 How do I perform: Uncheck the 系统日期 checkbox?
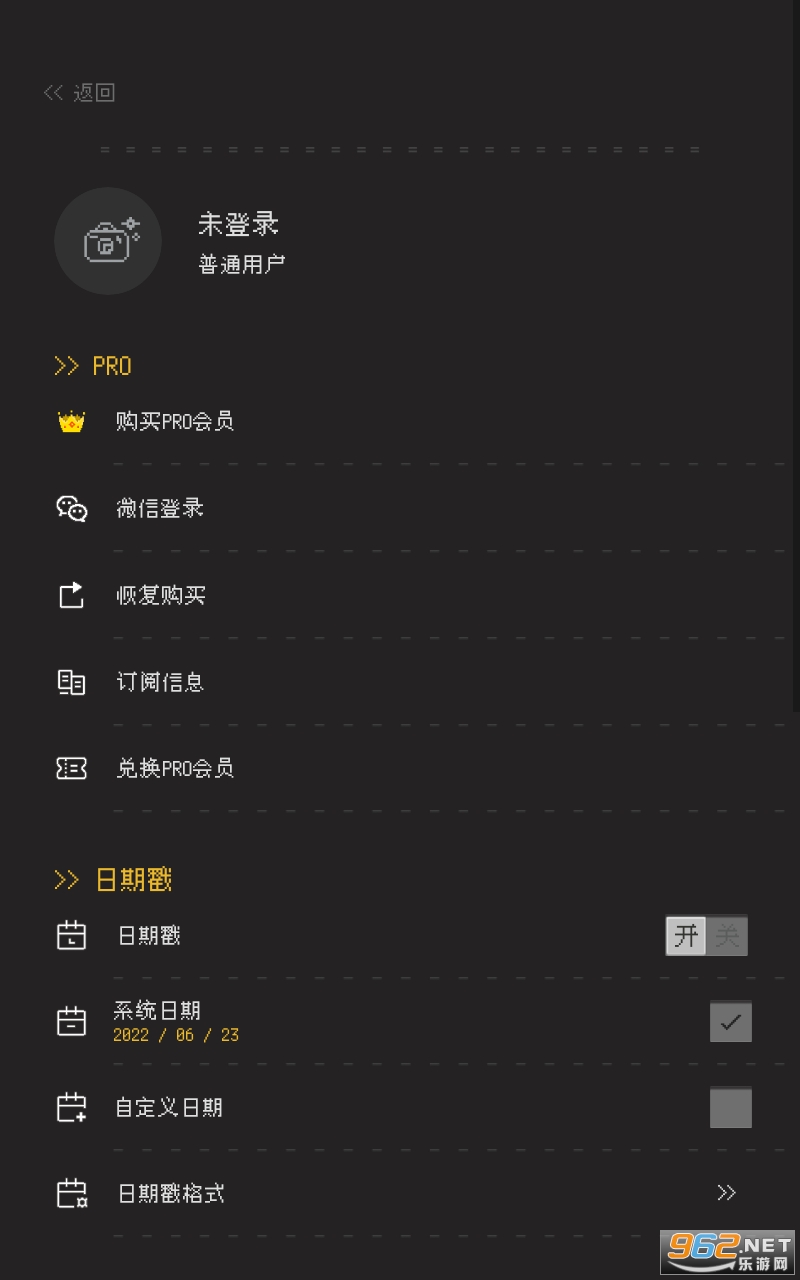(x=731, y=1021)
